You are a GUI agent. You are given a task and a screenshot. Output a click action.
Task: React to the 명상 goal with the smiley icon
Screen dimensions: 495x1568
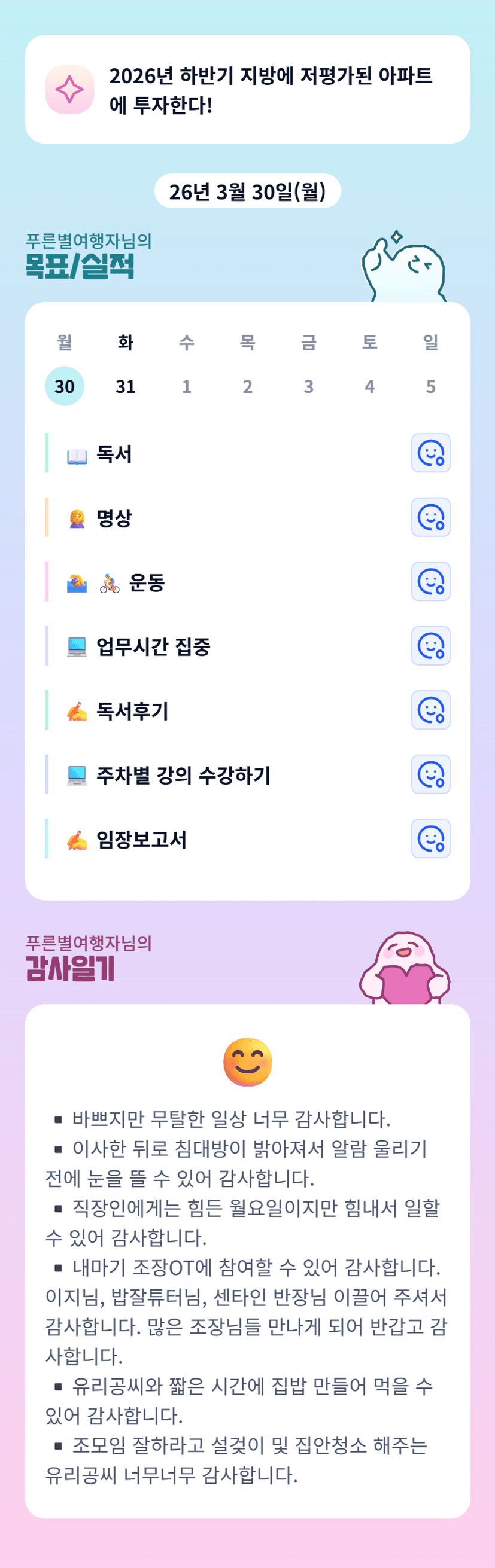(x=430, y=517)
